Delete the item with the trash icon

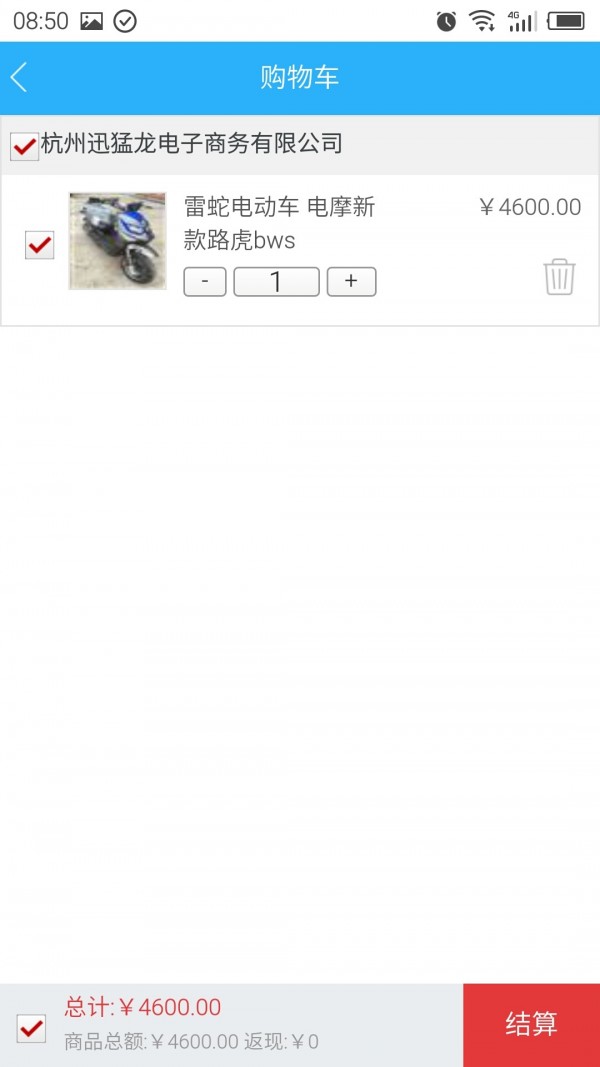coord(559,276)
